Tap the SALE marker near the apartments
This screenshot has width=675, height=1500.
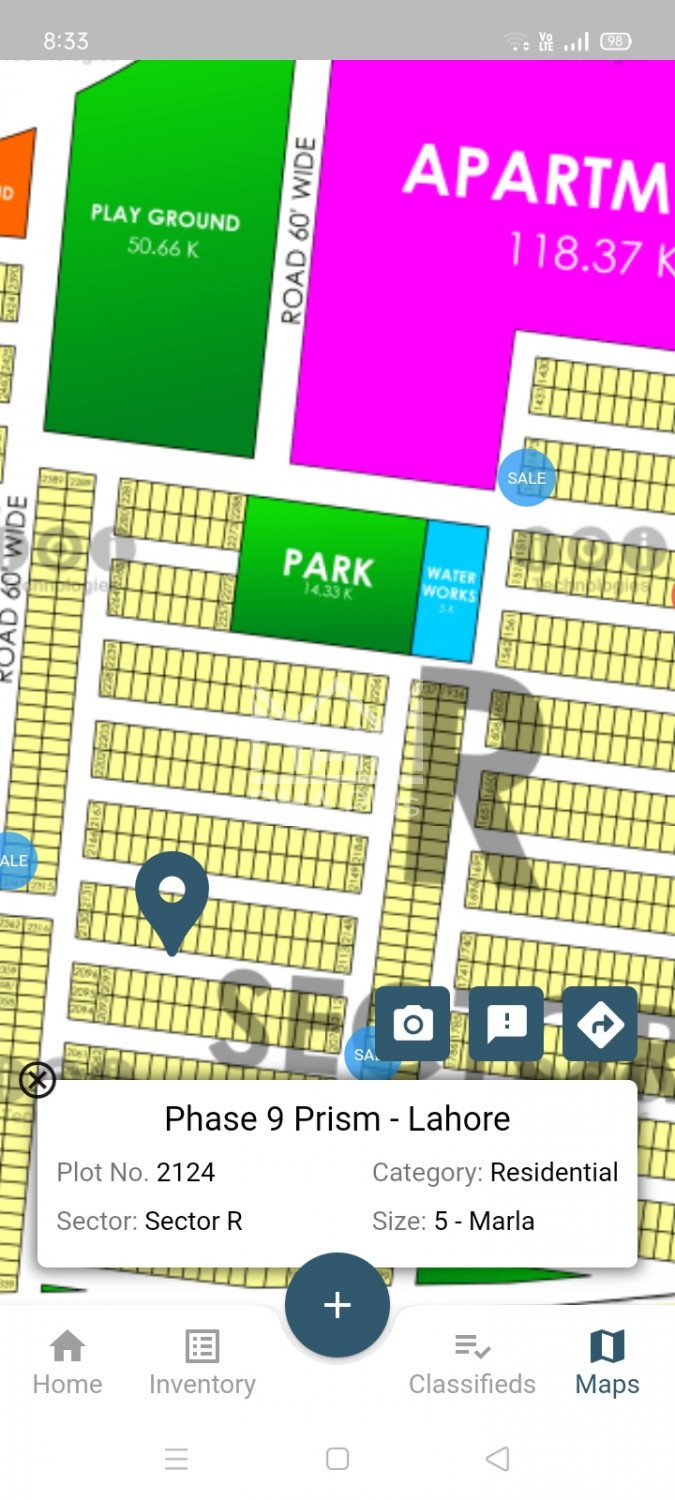coord(526,478)
